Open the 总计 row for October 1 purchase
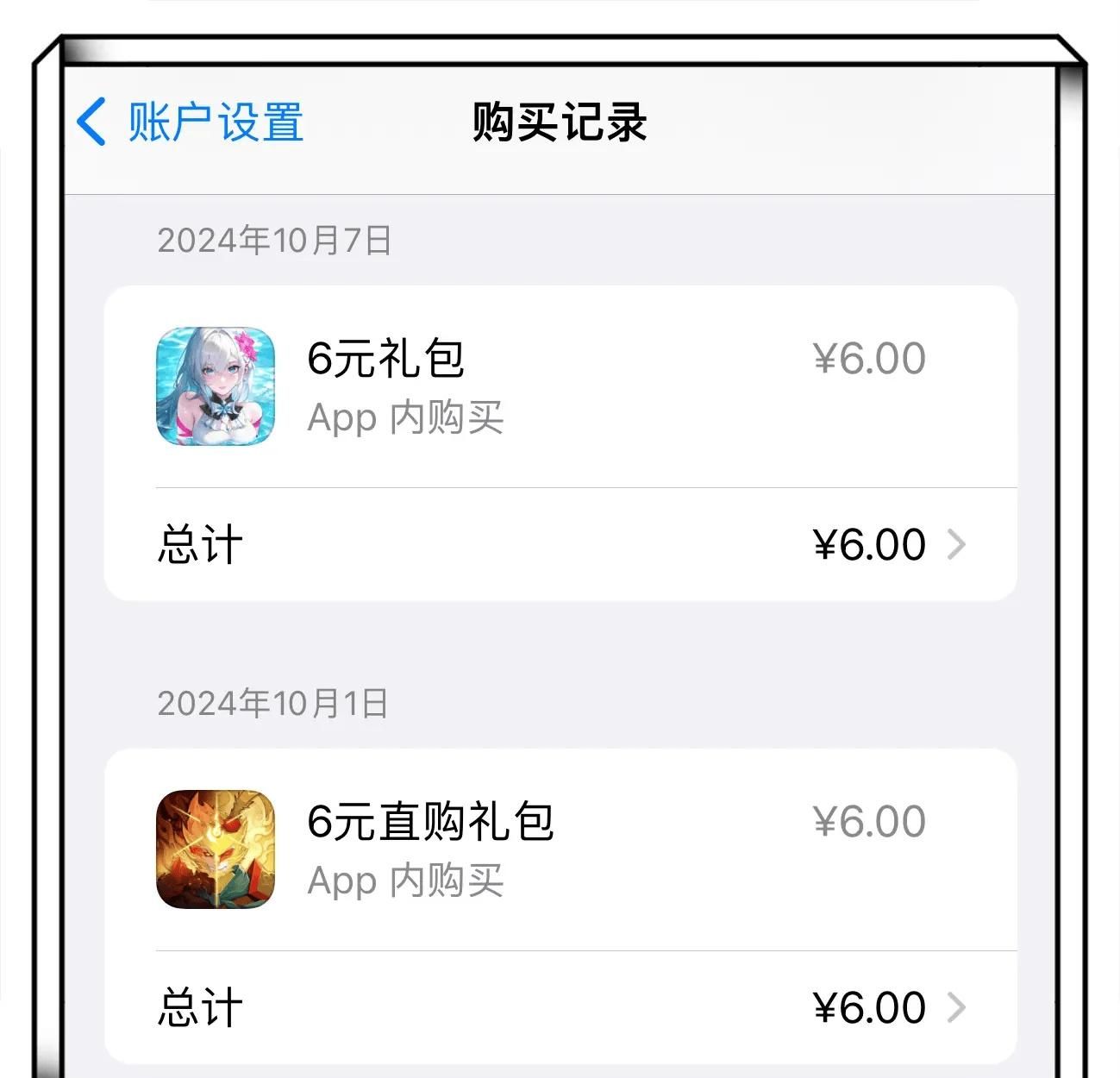Image resolution: width=1120 pixels, height=1078 pixels. click(x=560, y=1006)
